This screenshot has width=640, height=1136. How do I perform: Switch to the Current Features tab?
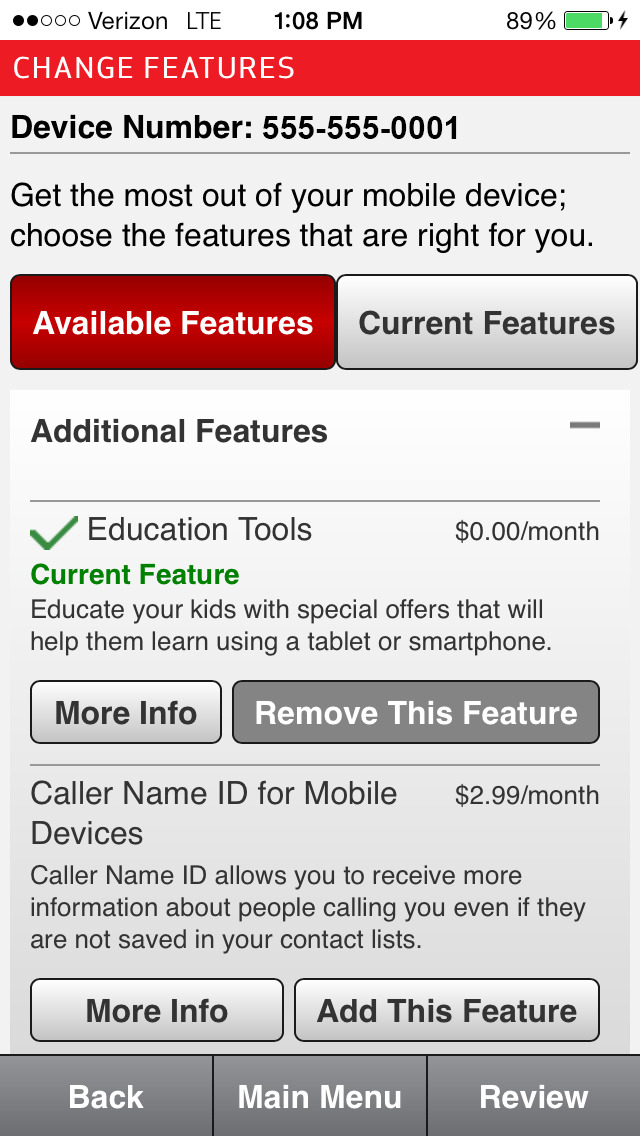pos(487,323)
